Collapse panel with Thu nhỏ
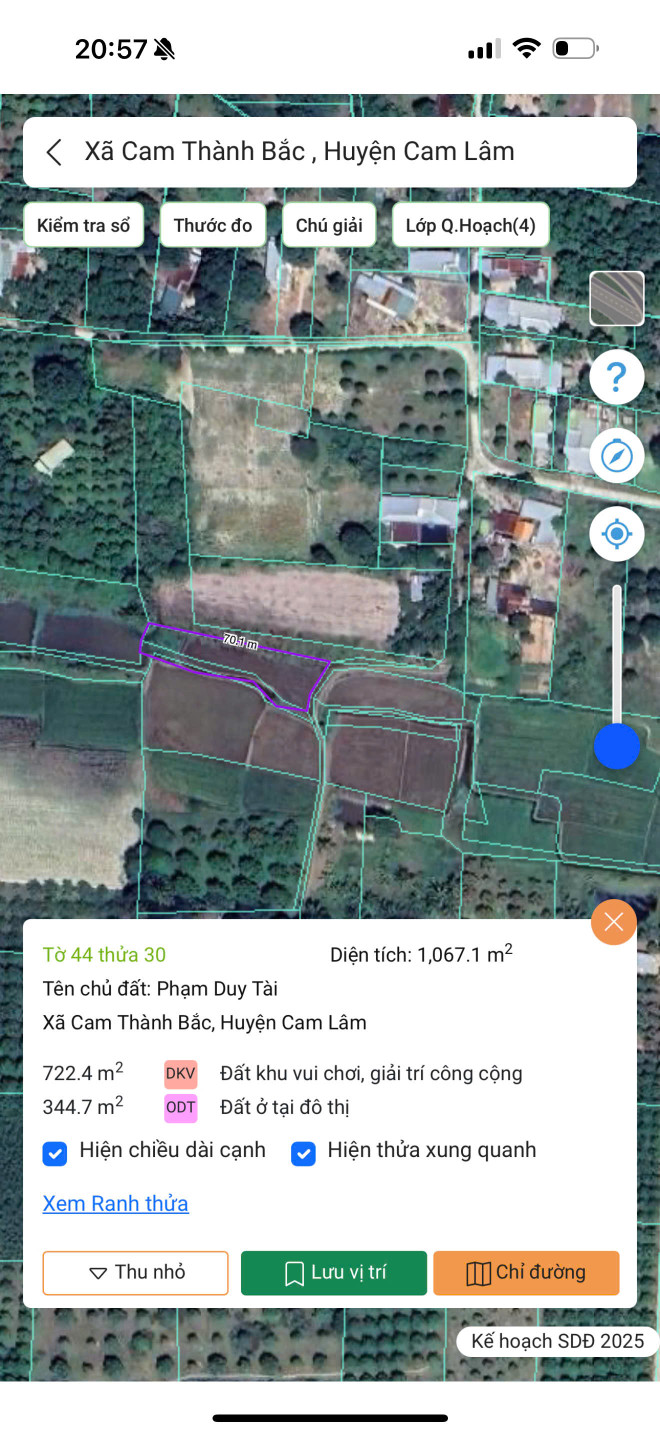Viewport: 660px width, 1434px height. tap(135, 1273)
